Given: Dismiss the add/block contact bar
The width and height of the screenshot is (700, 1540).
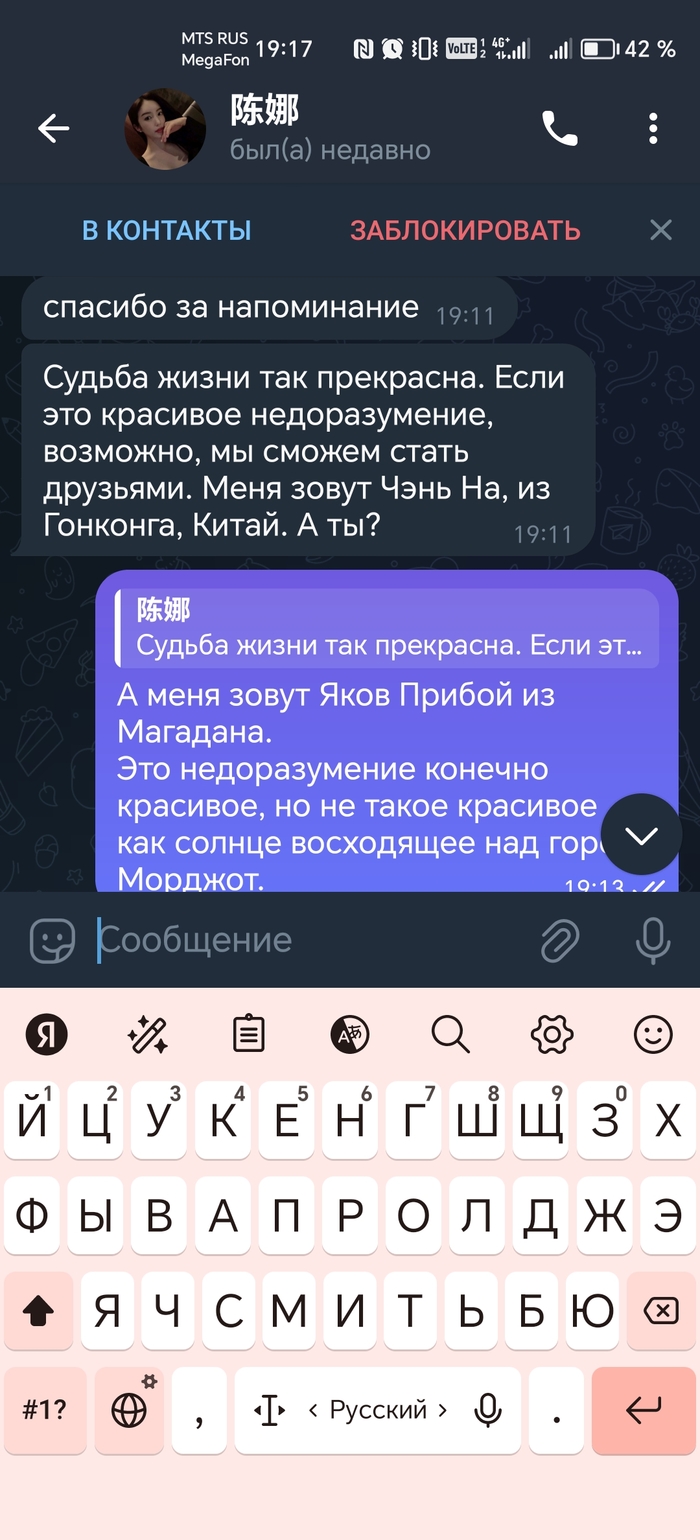Looking at the screenshot, I should [661, 231].
